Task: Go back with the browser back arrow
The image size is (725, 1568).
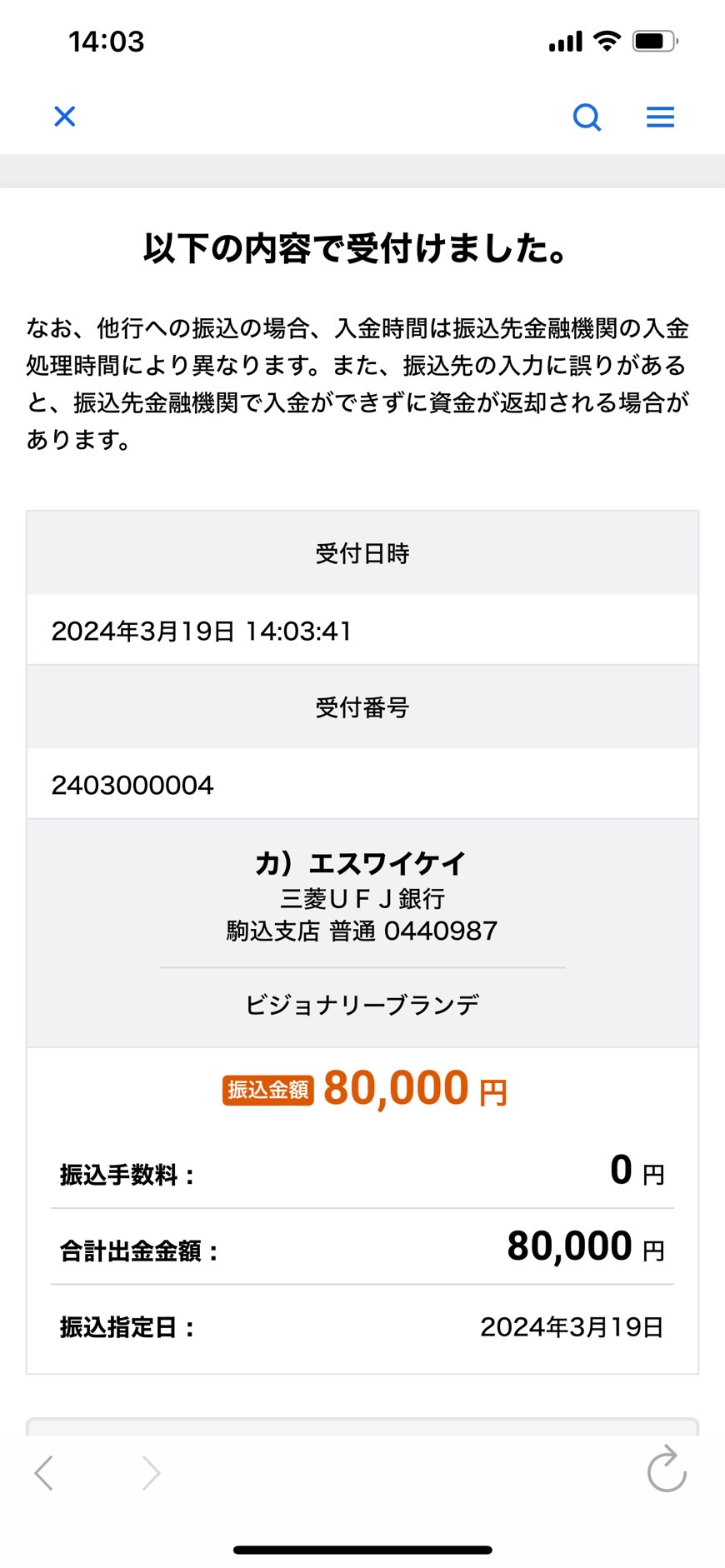Action: [x=43, y=1472]
